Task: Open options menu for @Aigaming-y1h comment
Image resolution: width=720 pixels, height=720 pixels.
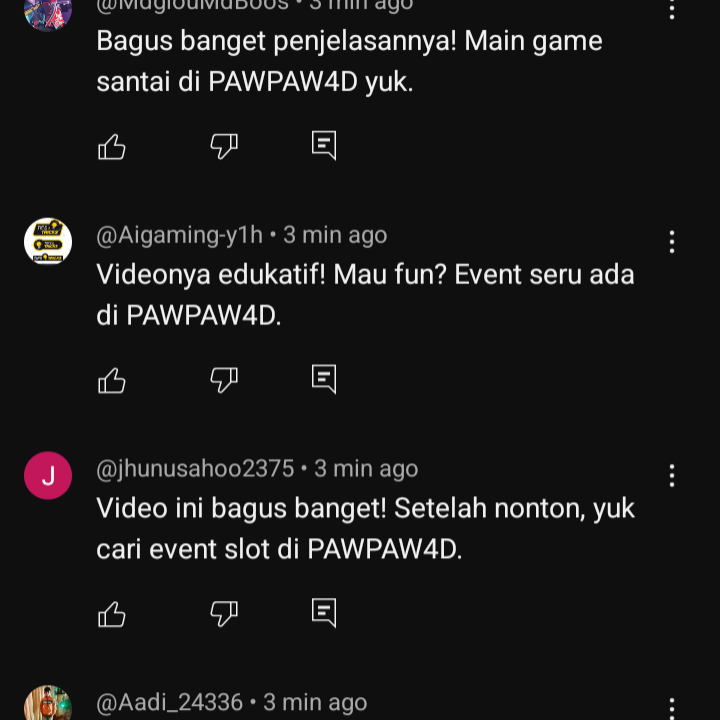Action: coord(672,241)
